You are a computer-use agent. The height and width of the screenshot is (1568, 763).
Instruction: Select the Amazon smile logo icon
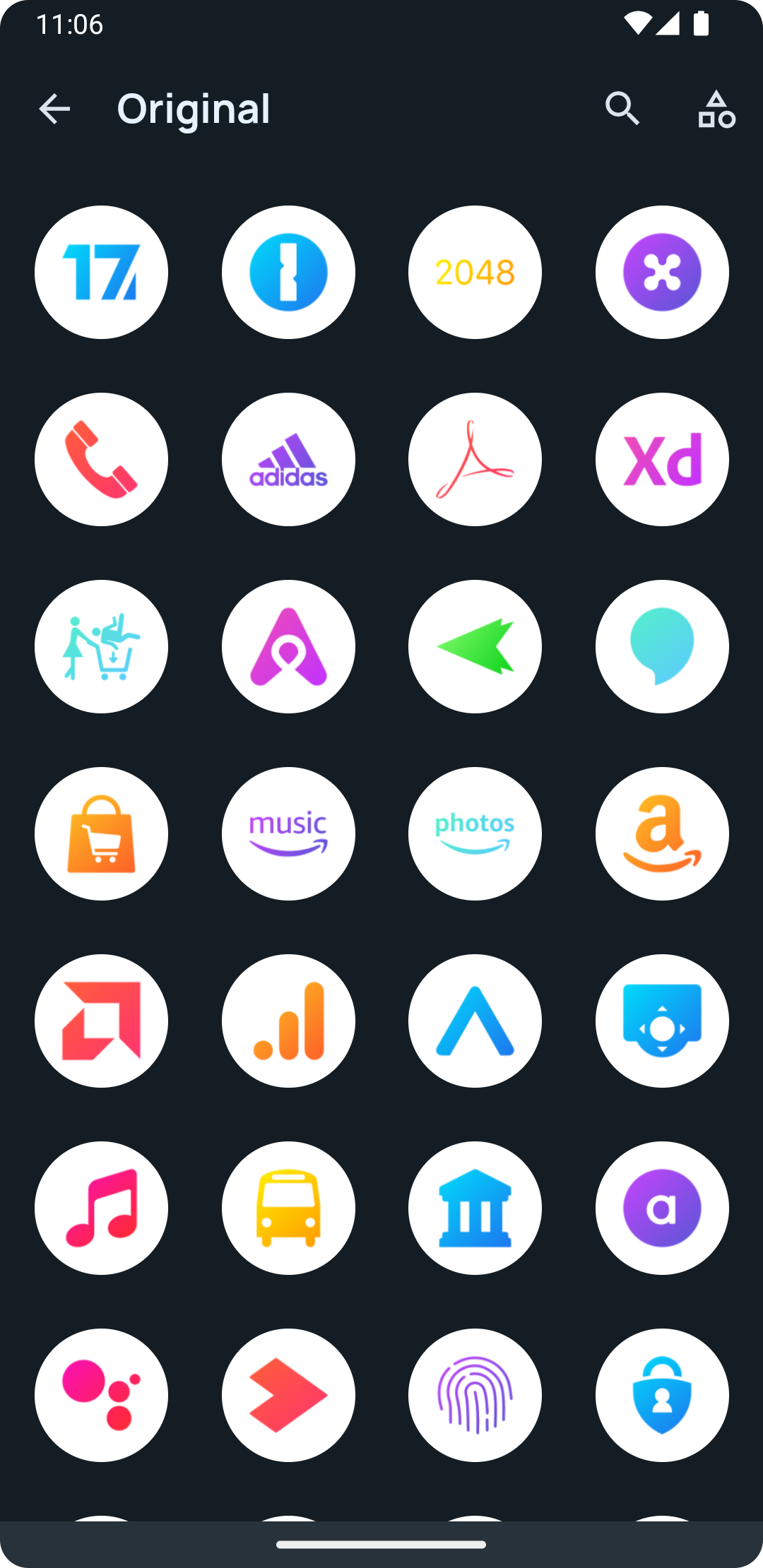(662, 834)
